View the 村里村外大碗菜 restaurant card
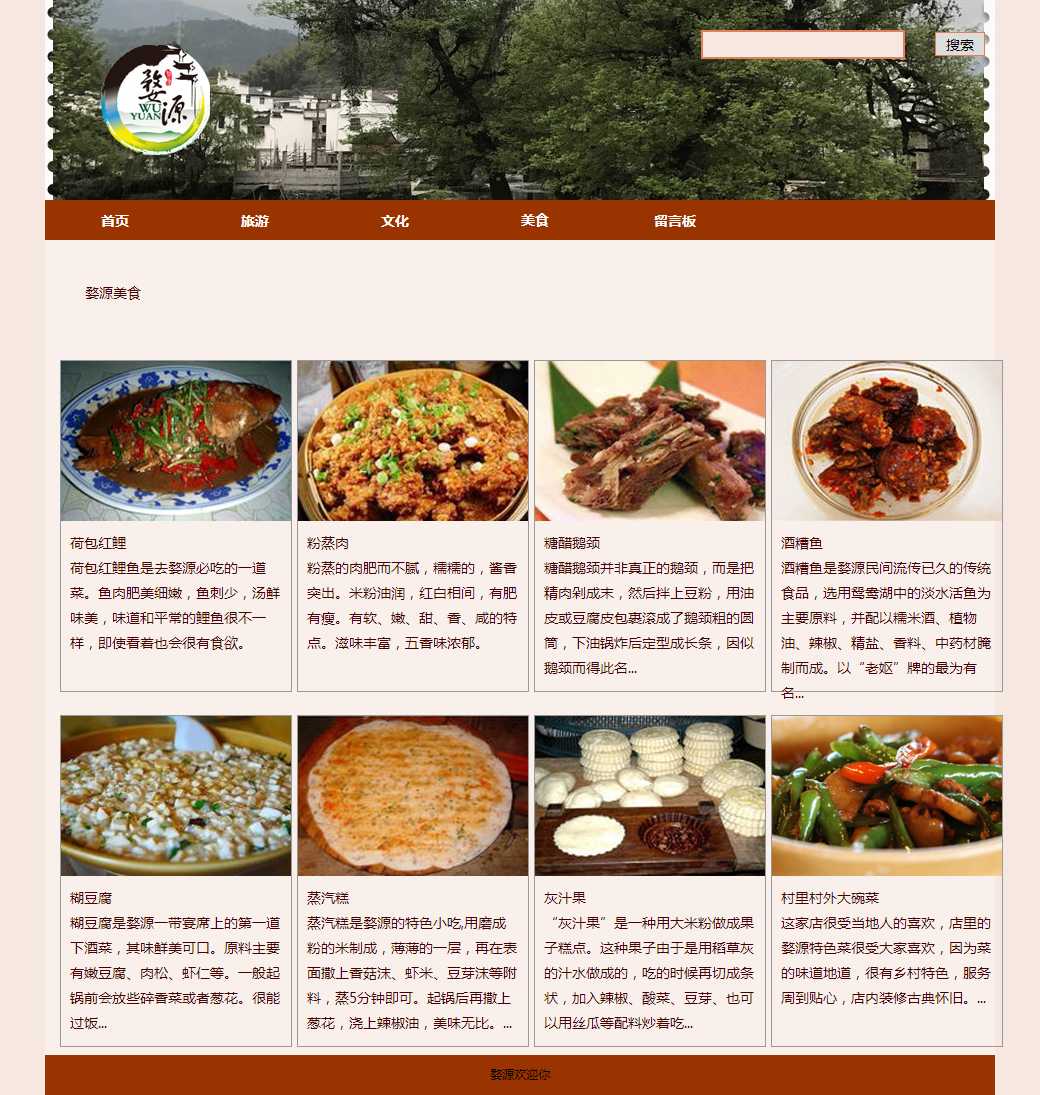Screen dimensions: 1040x1095 [x=887, y=796]
